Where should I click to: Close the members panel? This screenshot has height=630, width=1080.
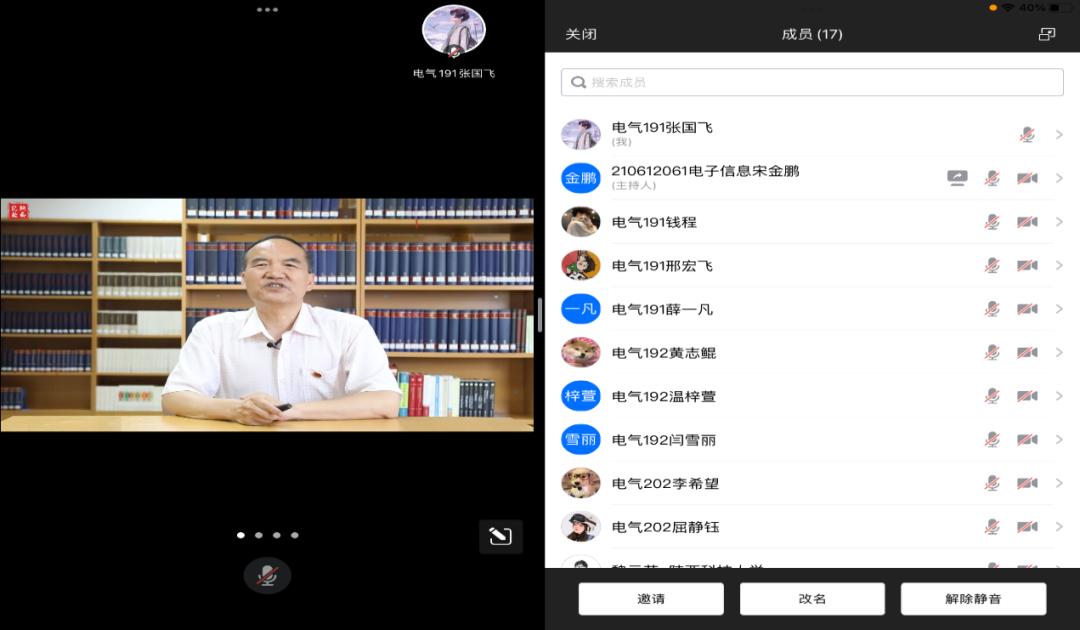[581, 34]
